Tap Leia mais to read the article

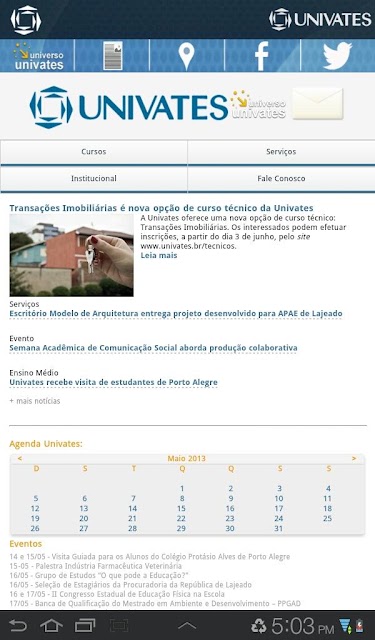pyautogui.click(x=159, y=255)
